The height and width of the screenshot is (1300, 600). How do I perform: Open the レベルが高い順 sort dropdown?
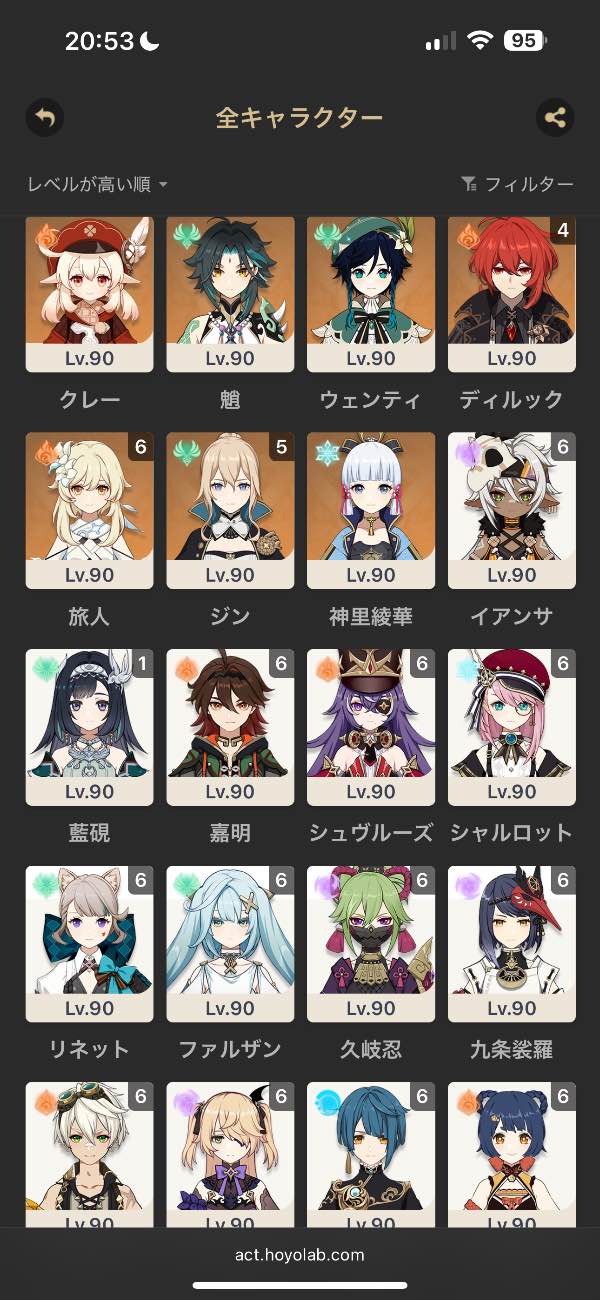(x=97, y=184)
